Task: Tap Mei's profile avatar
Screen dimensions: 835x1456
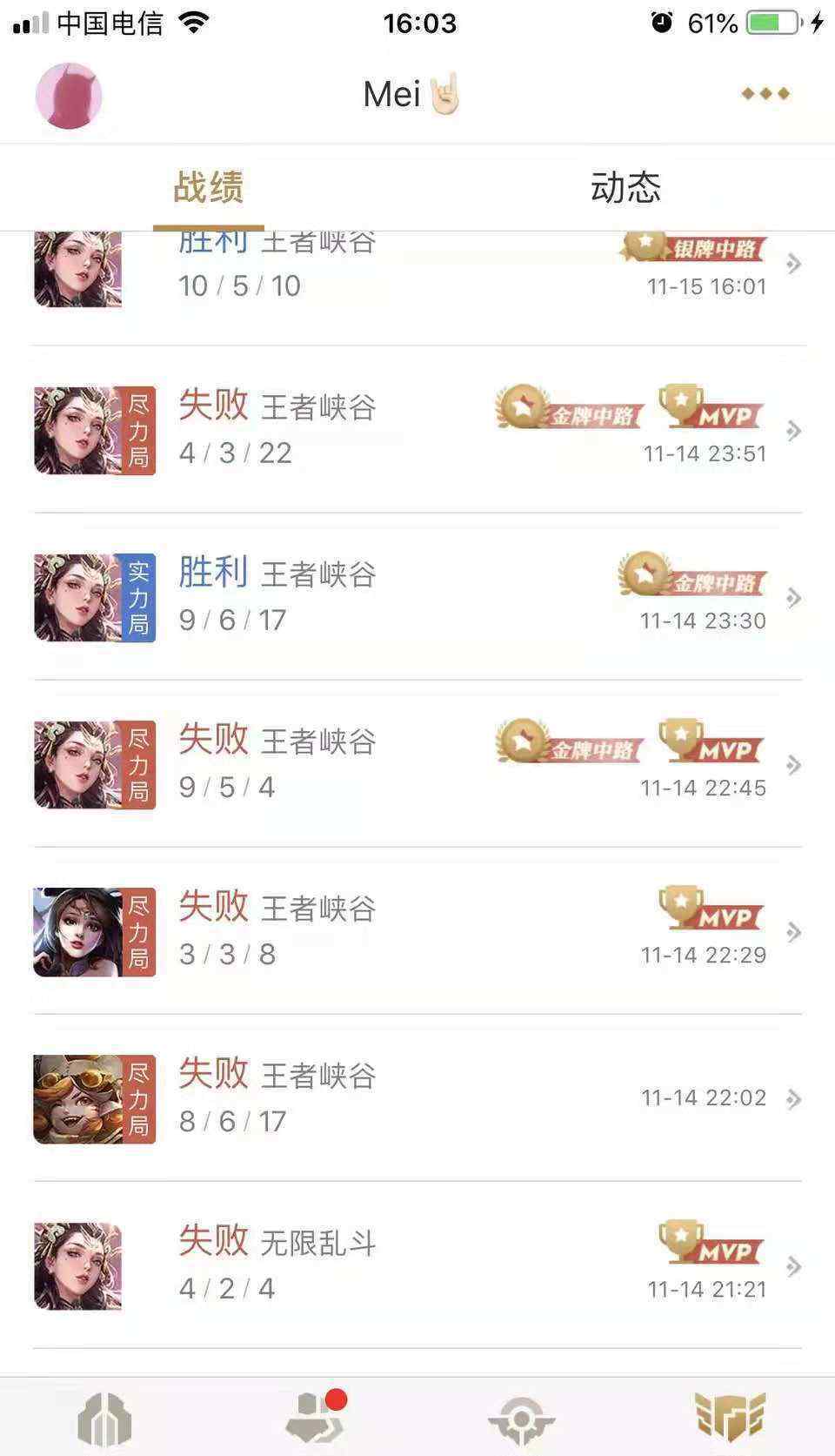Action: (x=69, y=96)
